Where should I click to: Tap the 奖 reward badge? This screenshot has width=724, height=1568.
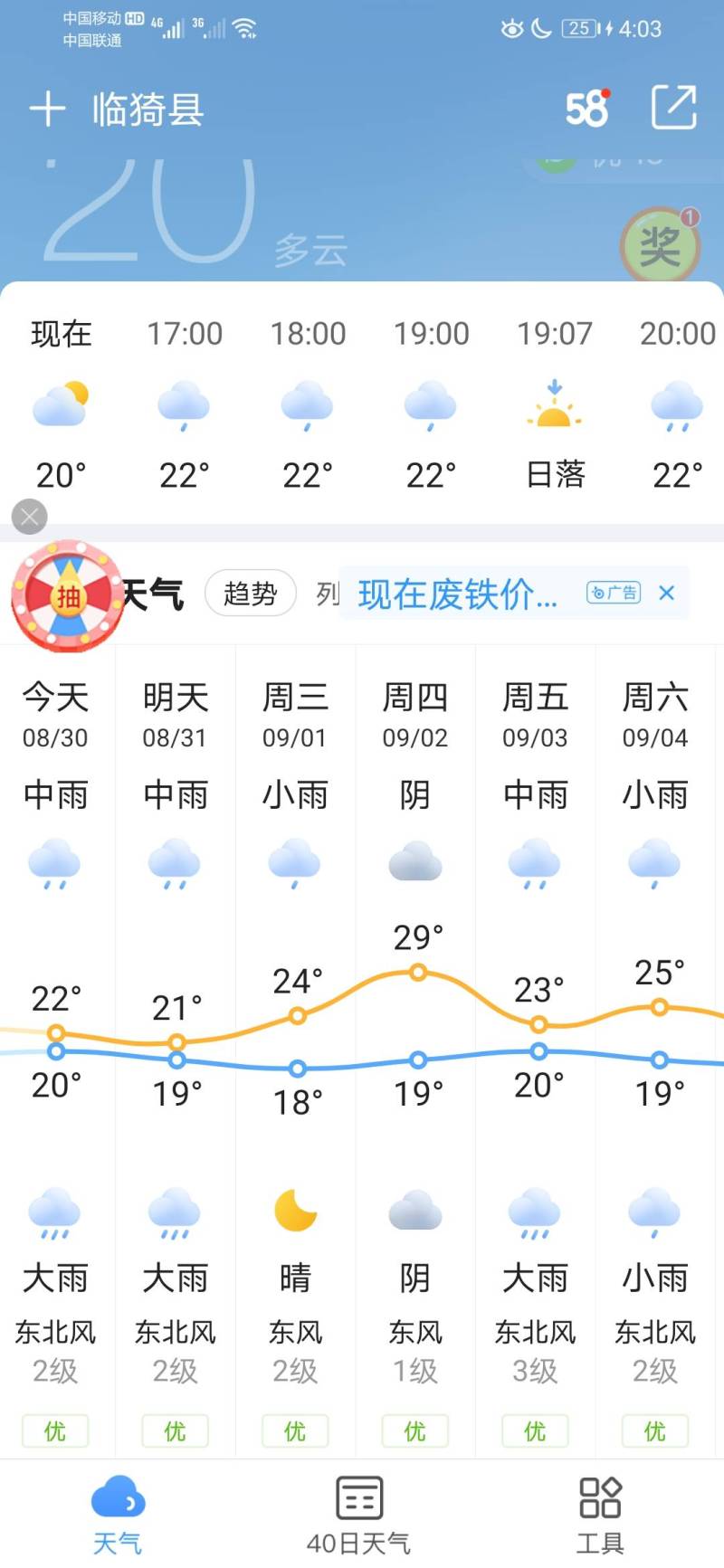click(x=661, y=245)
